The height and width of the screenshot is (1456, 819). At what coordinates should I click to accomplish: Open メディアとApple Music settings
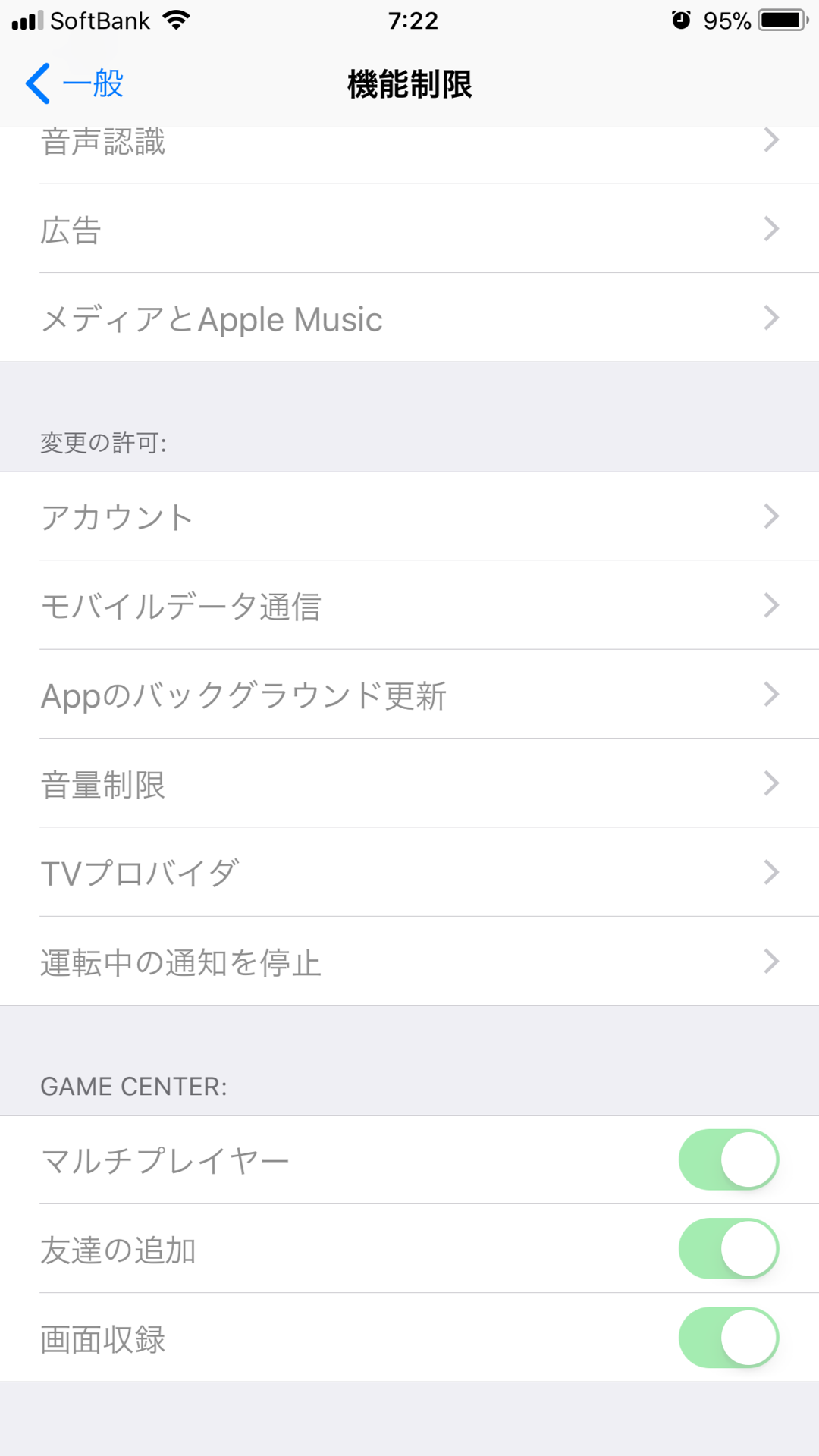pyautogui.click(x=409, y=318)
